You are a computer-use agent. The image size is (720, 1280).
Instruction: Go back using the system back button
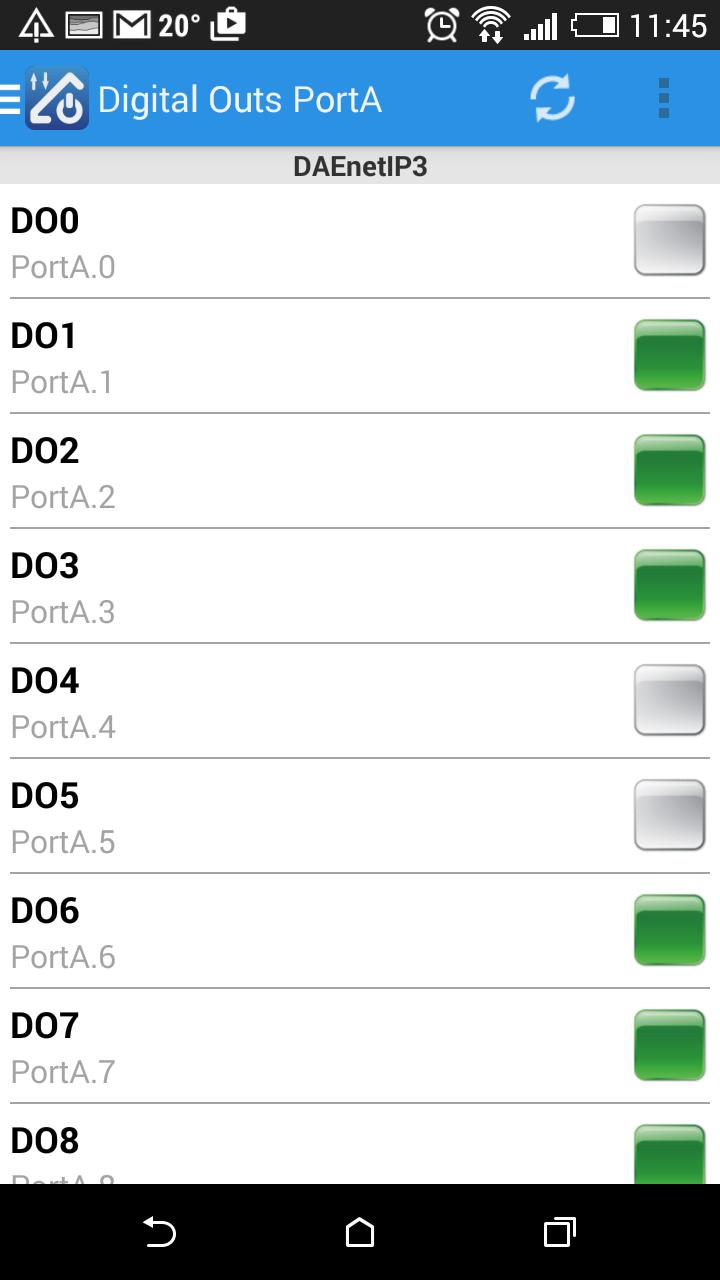tap(160, 1232)
